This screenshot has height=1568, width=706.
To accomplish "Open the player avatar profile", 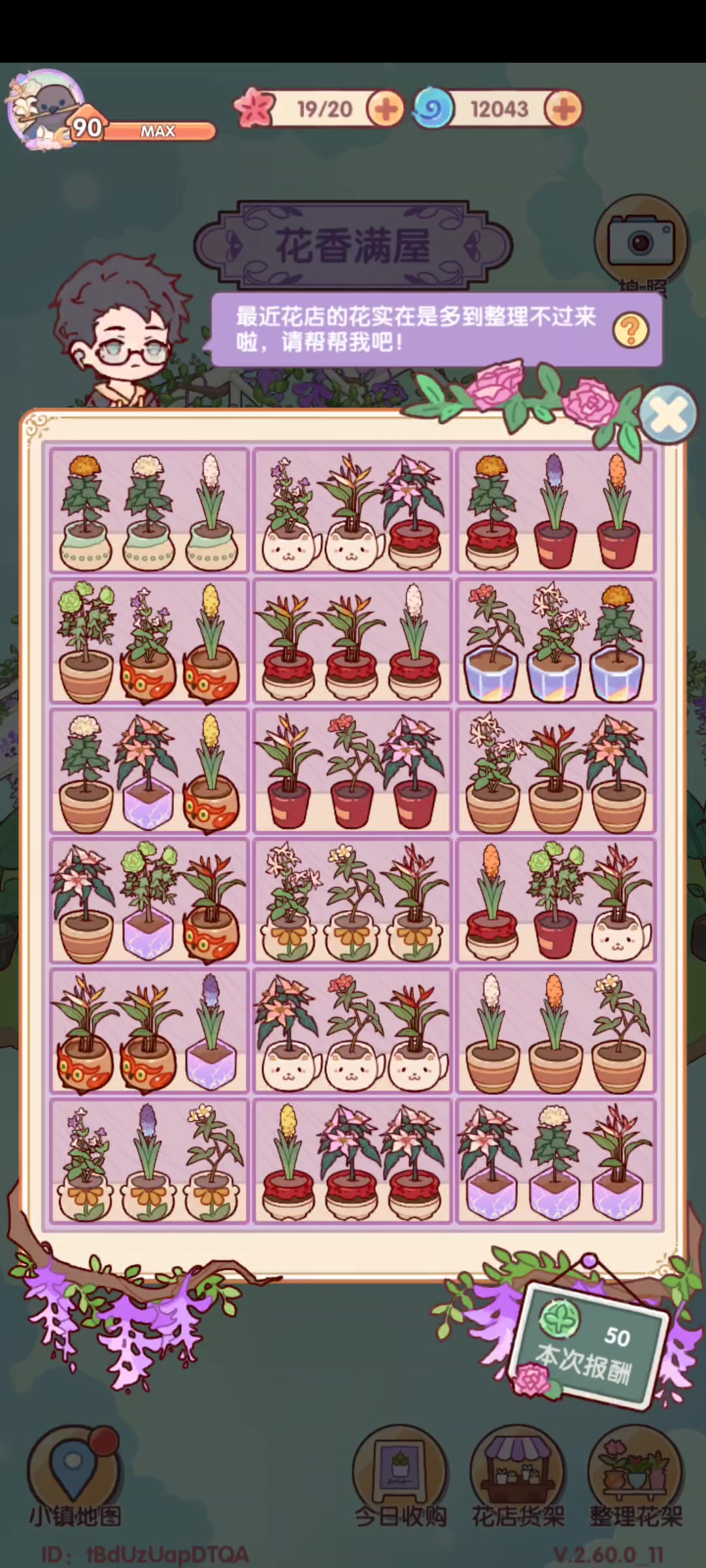I will (x=46, y=110).
